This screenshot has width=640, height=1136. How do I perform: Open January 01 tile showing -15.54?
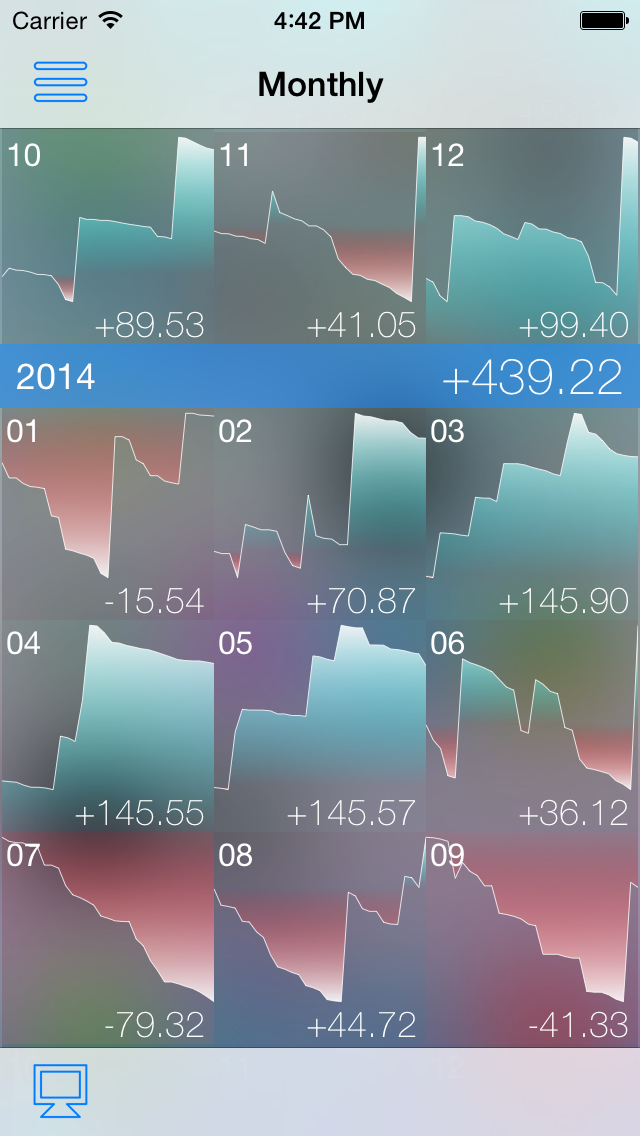107,514
